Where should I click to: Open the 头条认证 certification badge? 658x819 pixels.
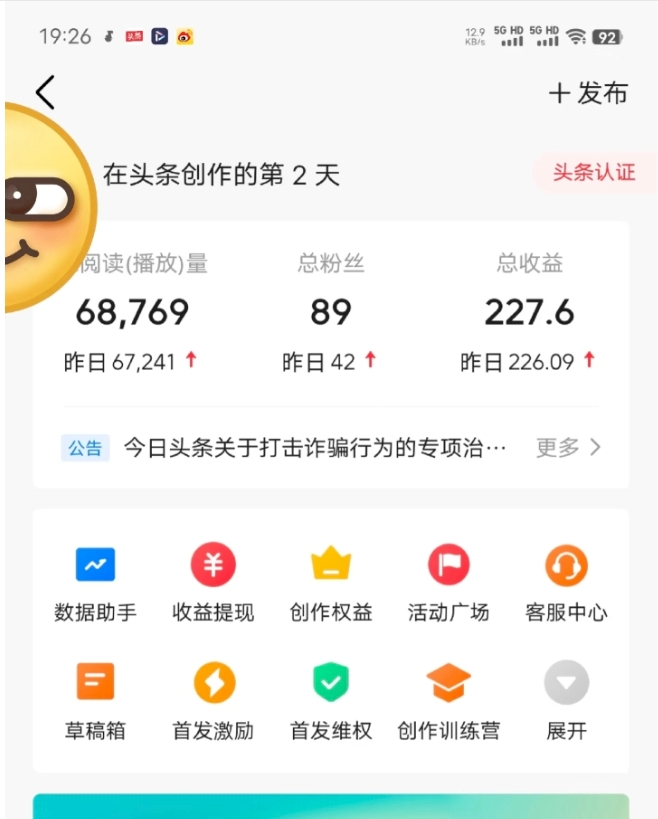click(x=594, y=172)
